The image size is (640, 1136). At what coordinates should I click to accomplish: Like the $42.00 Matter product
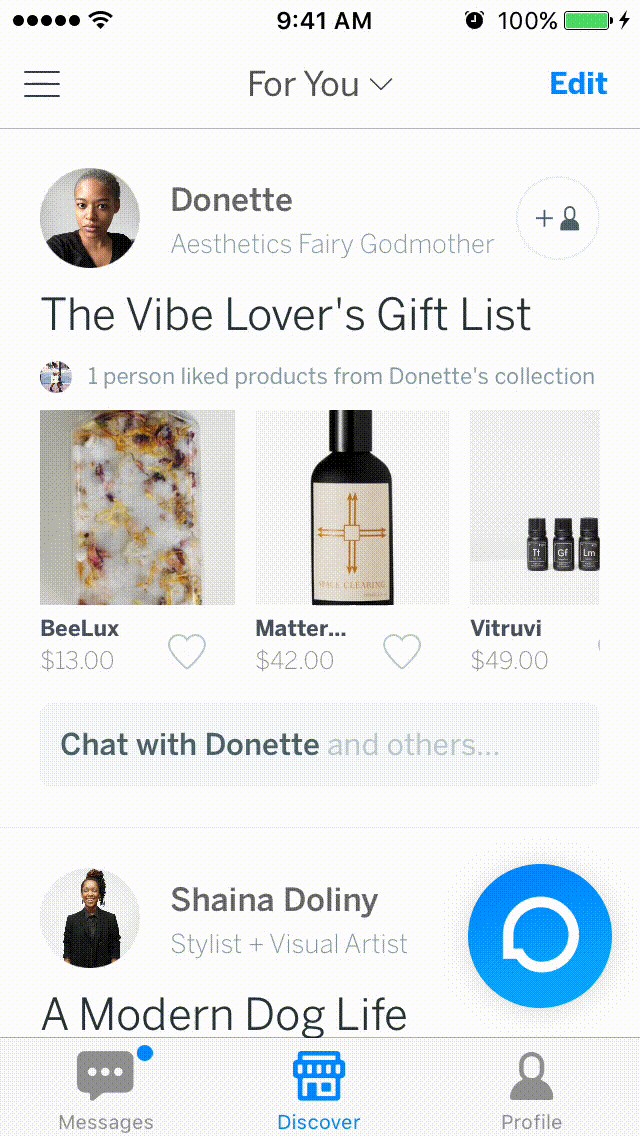[x=402, y=652]
